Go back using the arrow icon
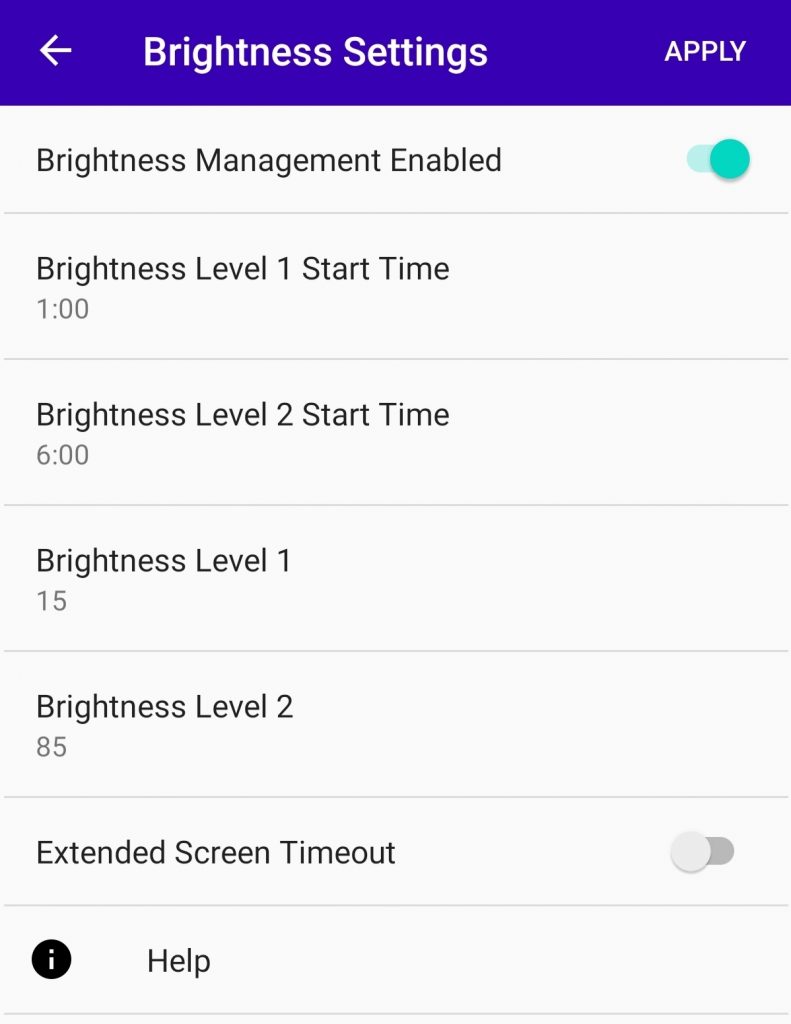Viewport: 791px width, 1024px height. click(56, 51)
